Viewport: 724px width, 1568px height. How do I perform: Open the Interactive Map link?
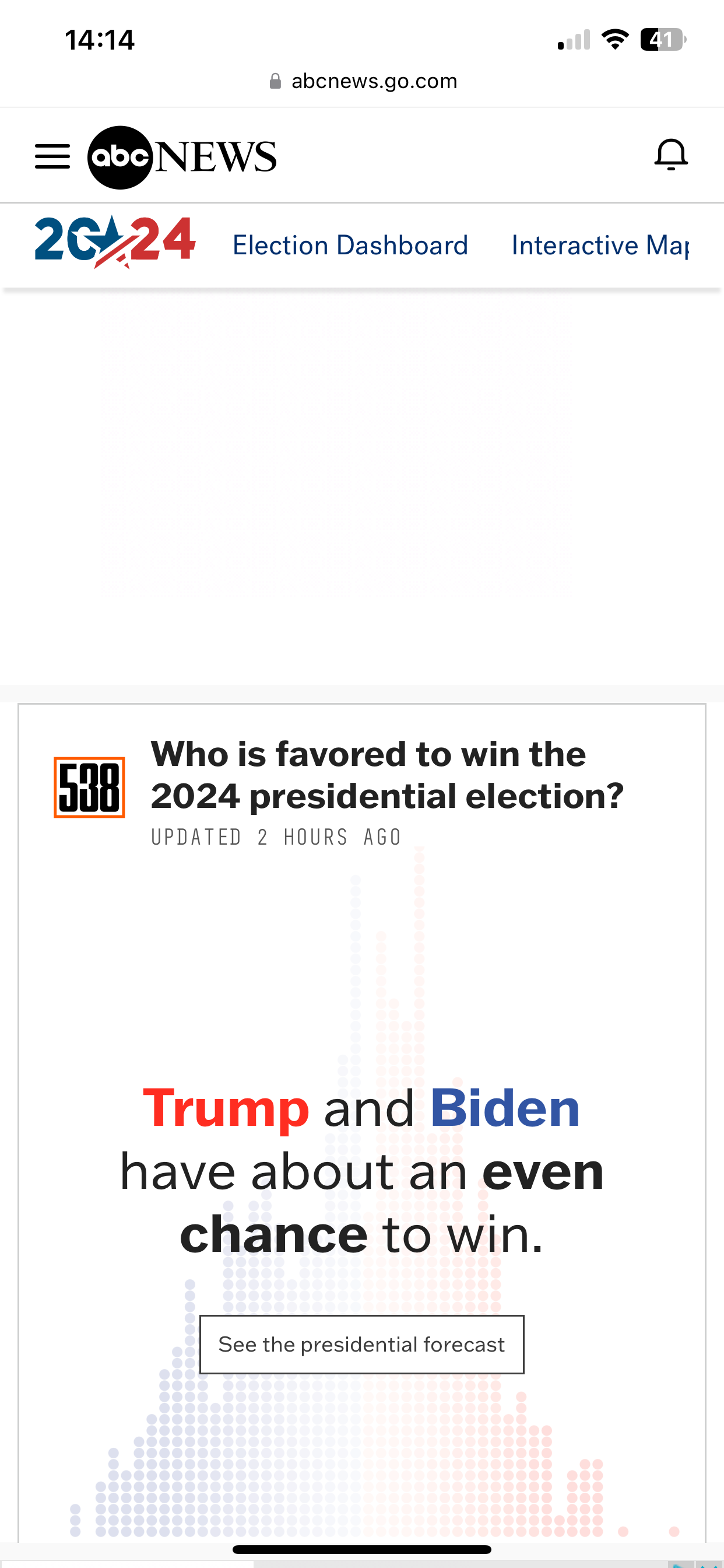coord(600,246)
